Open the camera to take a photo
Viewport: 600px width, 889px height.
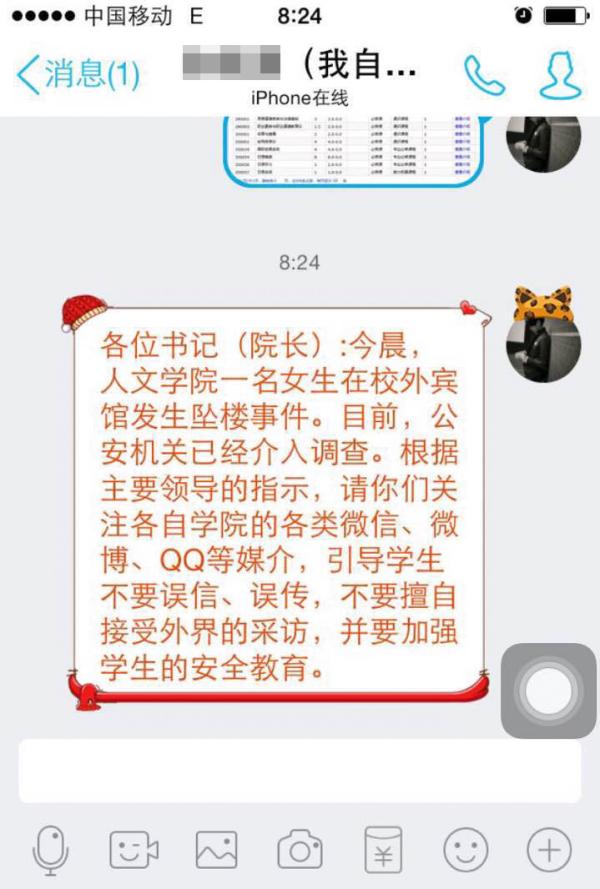(300, 851)
